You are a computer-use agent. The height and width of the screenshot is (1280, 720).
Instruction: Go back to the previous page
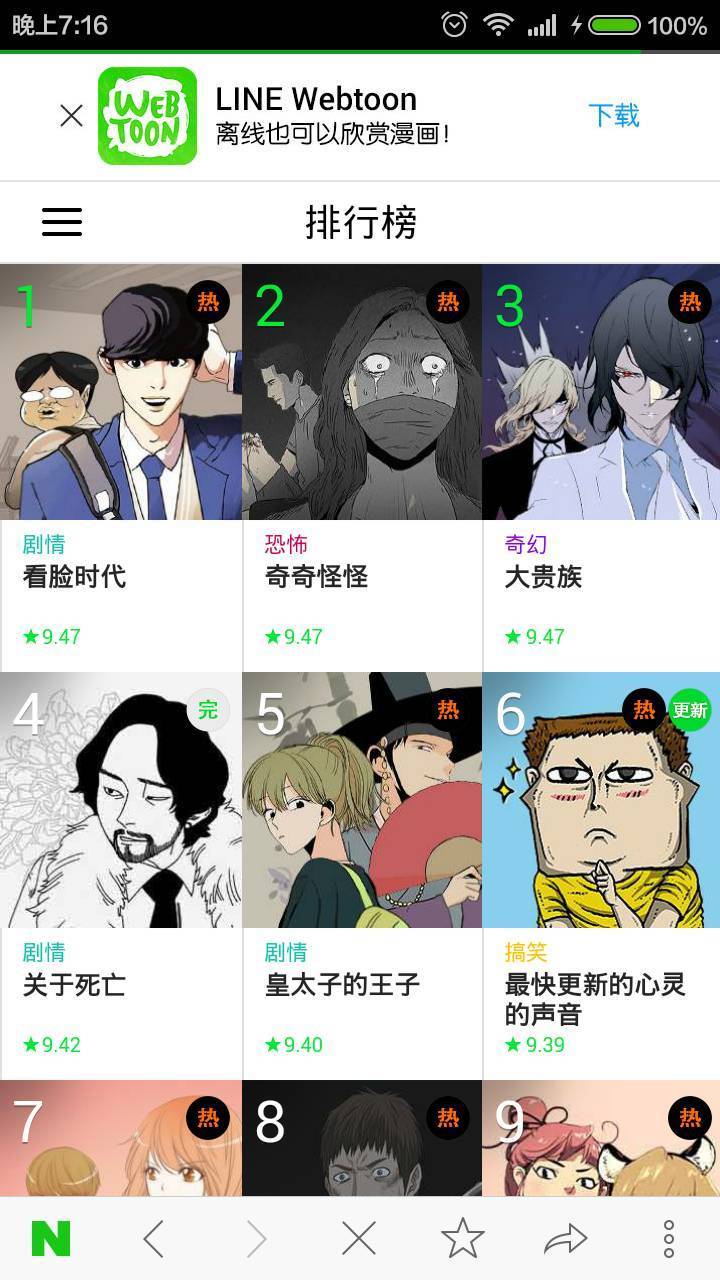153,1239
